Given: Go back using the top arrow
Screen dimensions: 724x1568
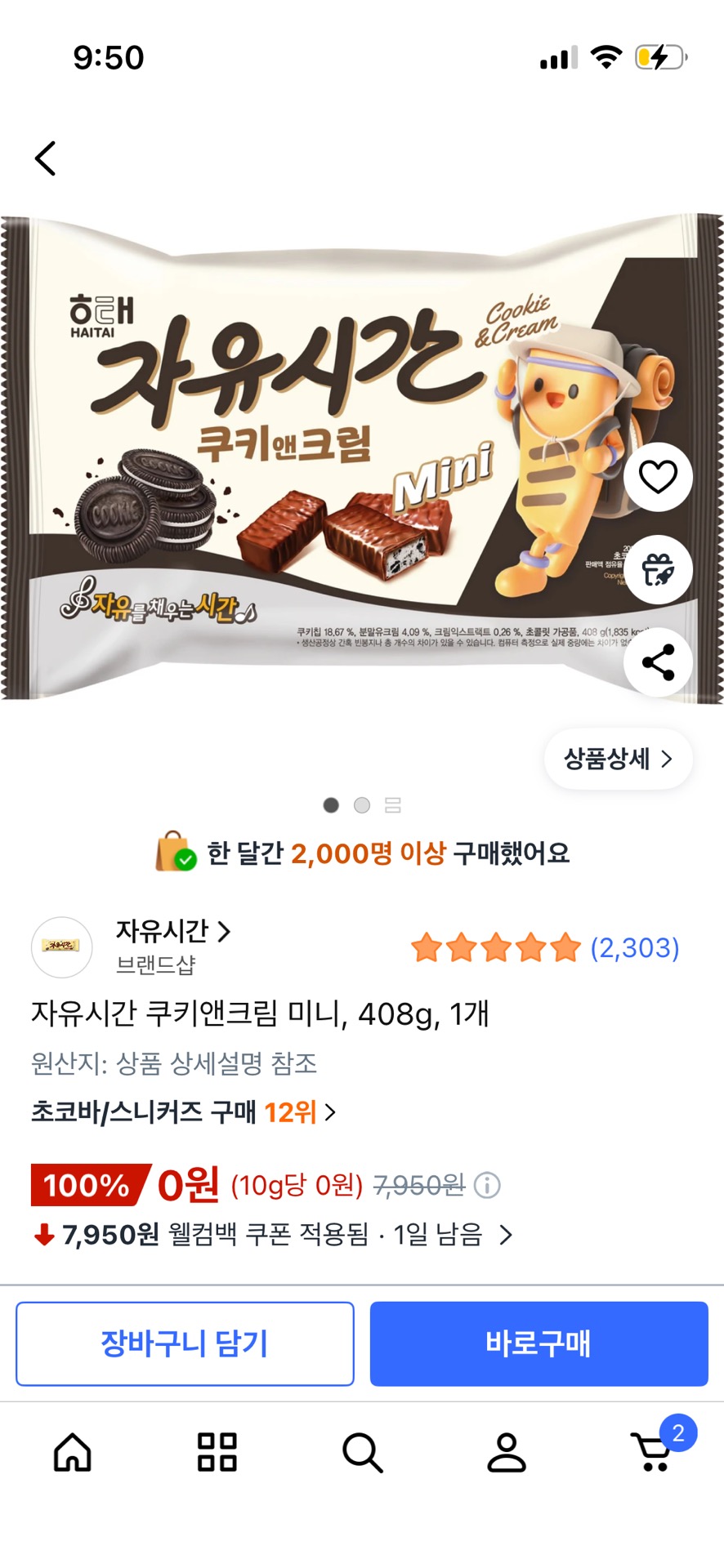Looking at the screenshot, I should coord(46,158).
